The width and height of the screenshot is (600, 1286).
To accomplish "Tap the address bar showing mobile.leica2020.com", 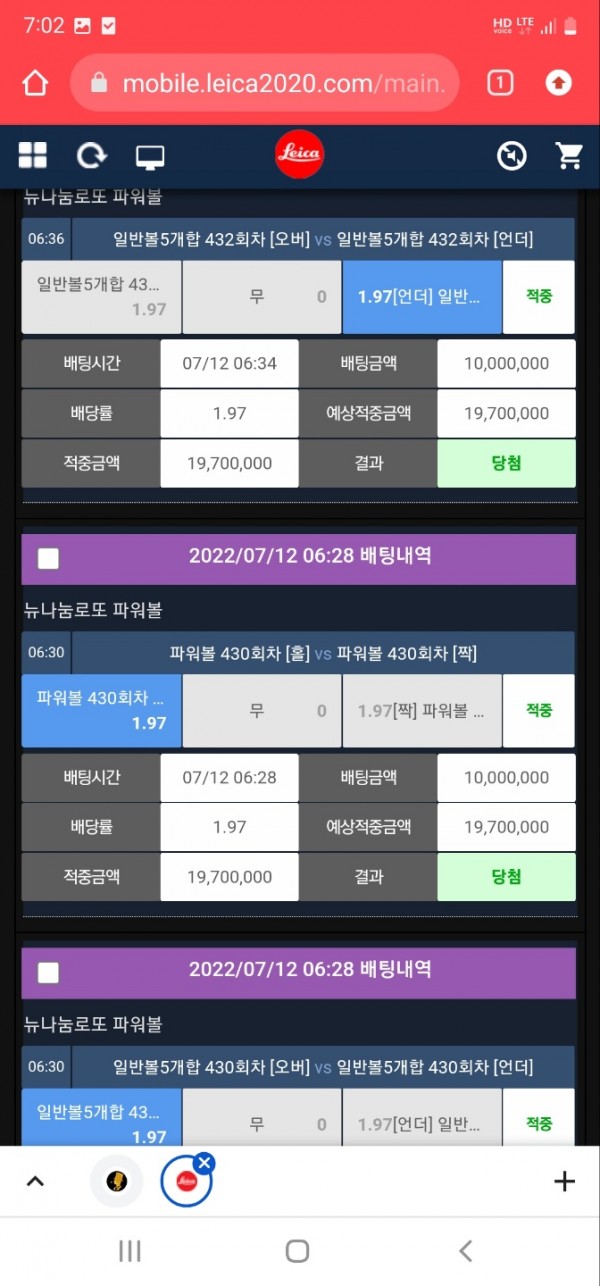I will point(265,83).
